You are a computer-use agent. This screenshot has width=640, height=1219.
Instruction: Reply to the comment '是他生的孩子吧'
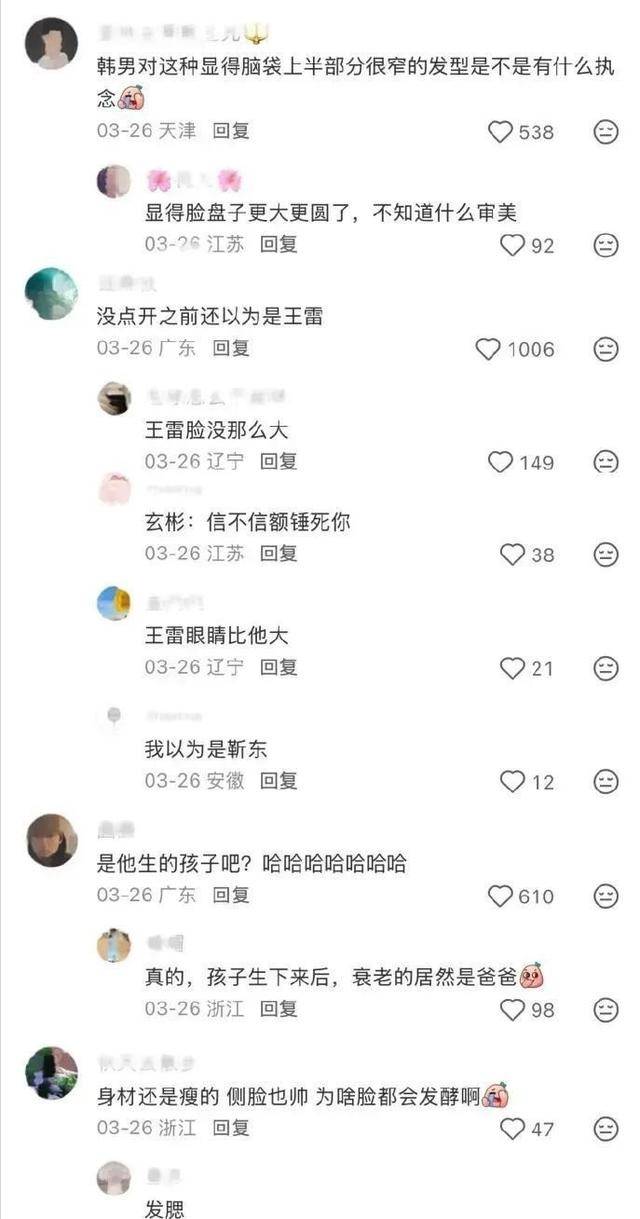tap(231, 895)
